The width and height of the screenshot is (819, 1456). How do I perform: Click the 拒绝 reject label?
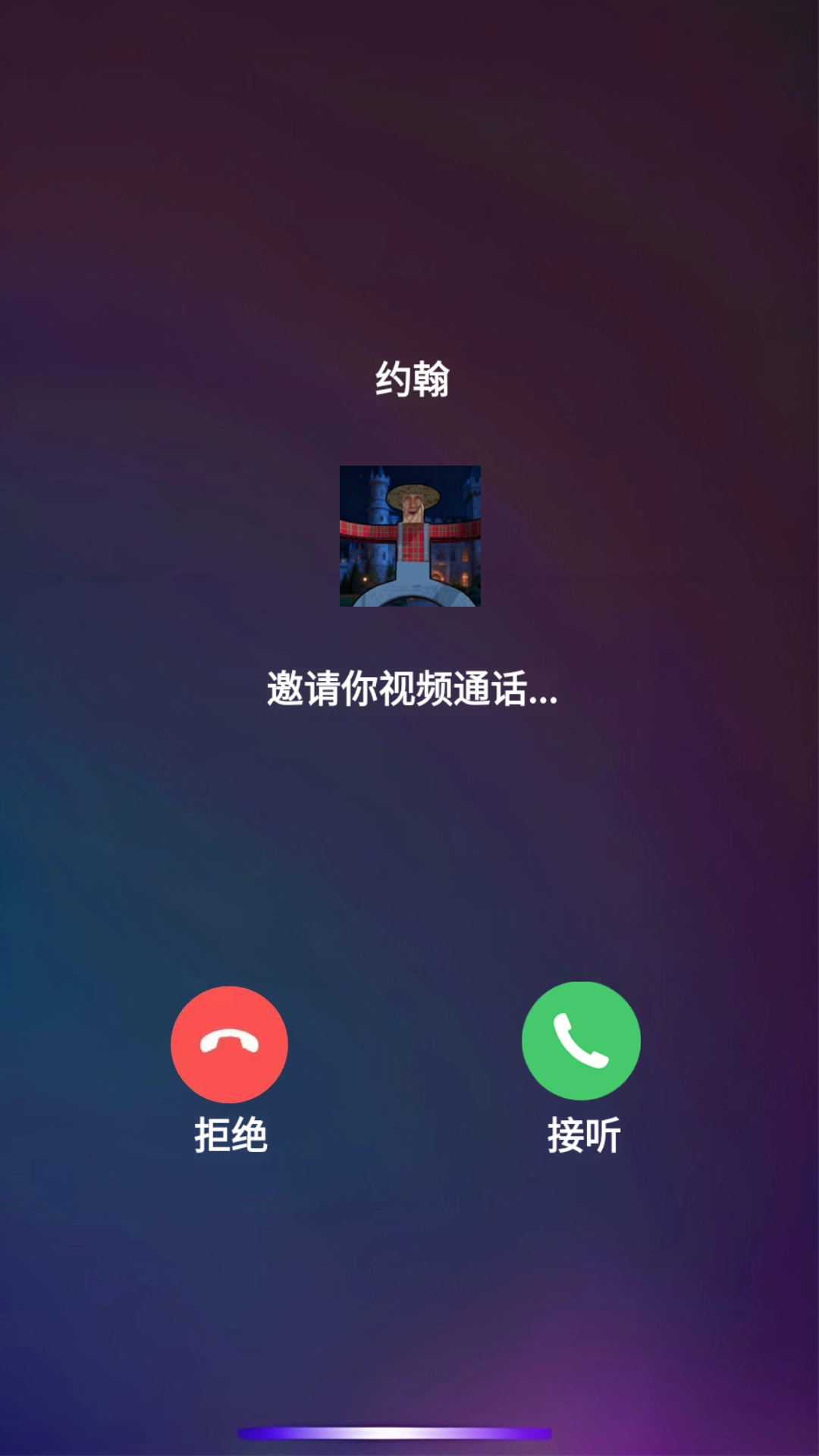point(231,1135)
